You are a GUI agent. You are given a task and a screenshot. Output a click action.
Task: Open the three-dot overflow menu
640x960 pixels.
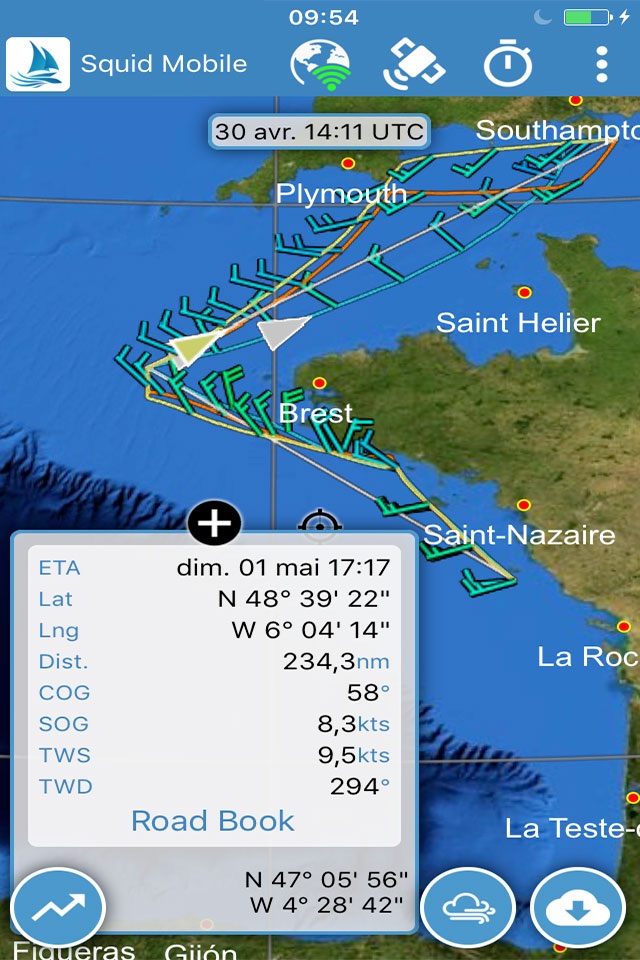[x=601, y=64]
